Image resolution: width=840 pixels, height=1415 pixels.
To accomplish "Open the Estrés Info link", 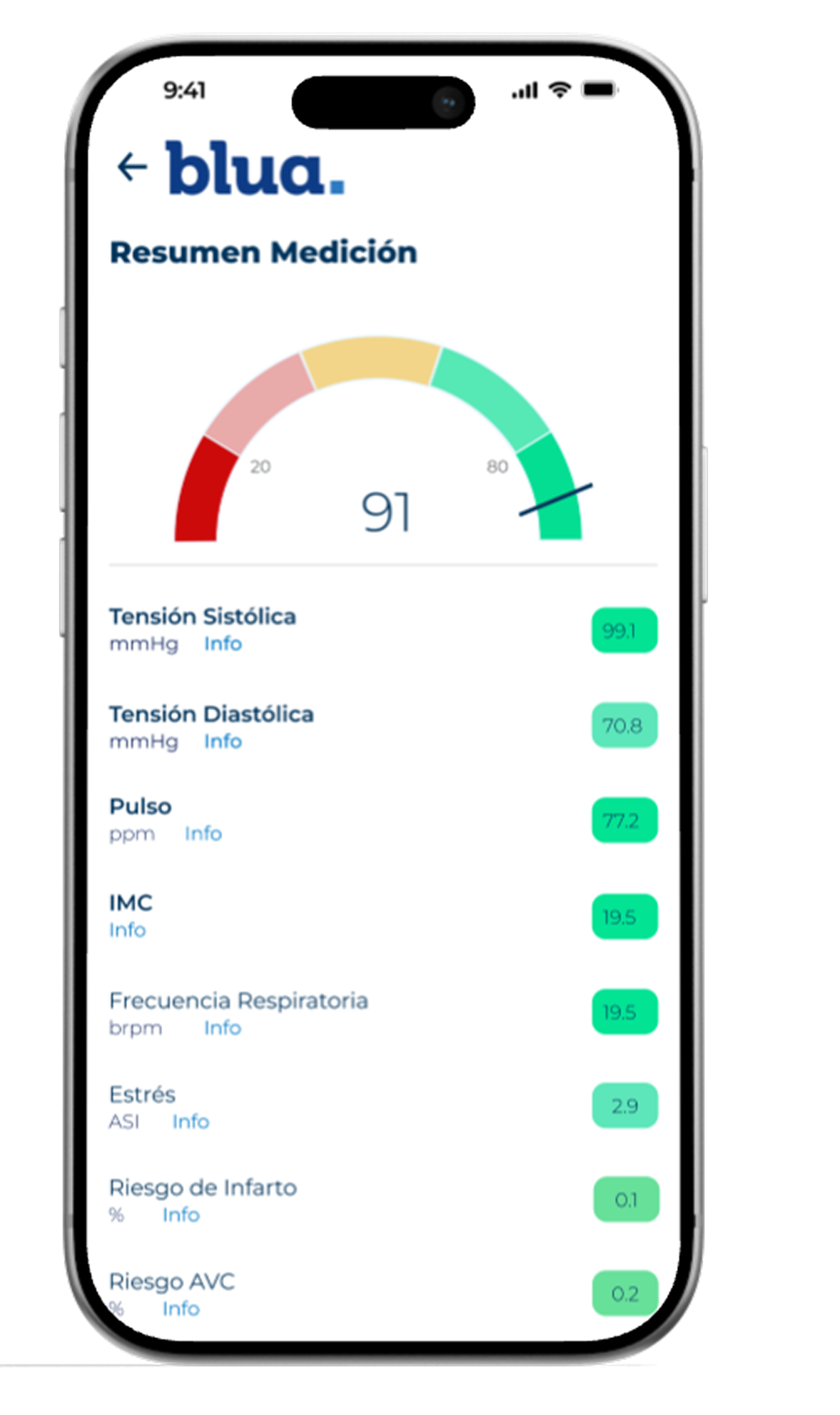I will (x=190, y=1122).
